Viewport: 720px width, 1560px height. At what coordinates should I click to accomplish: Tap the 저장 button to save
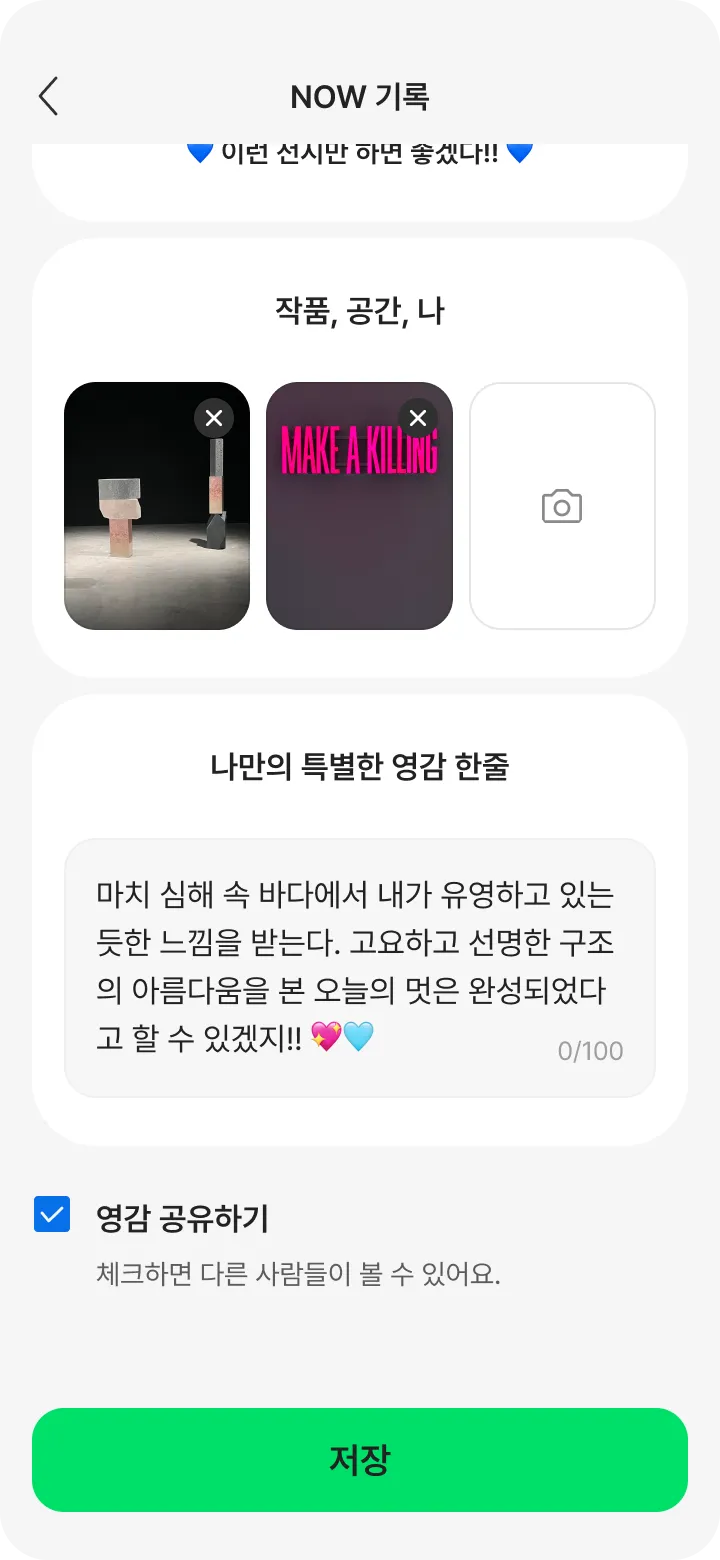coord(360,1460)
